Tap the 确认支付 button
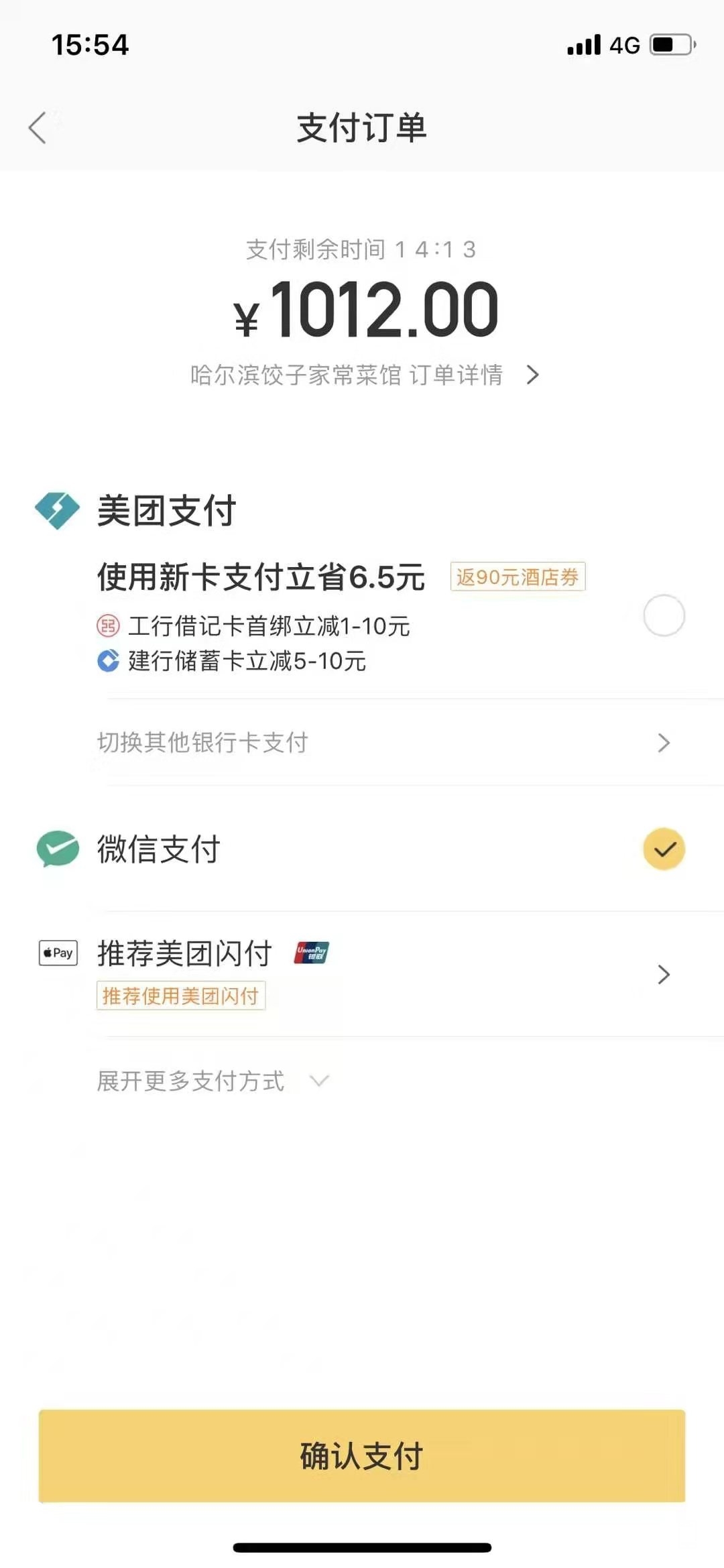 point(362,1456)
